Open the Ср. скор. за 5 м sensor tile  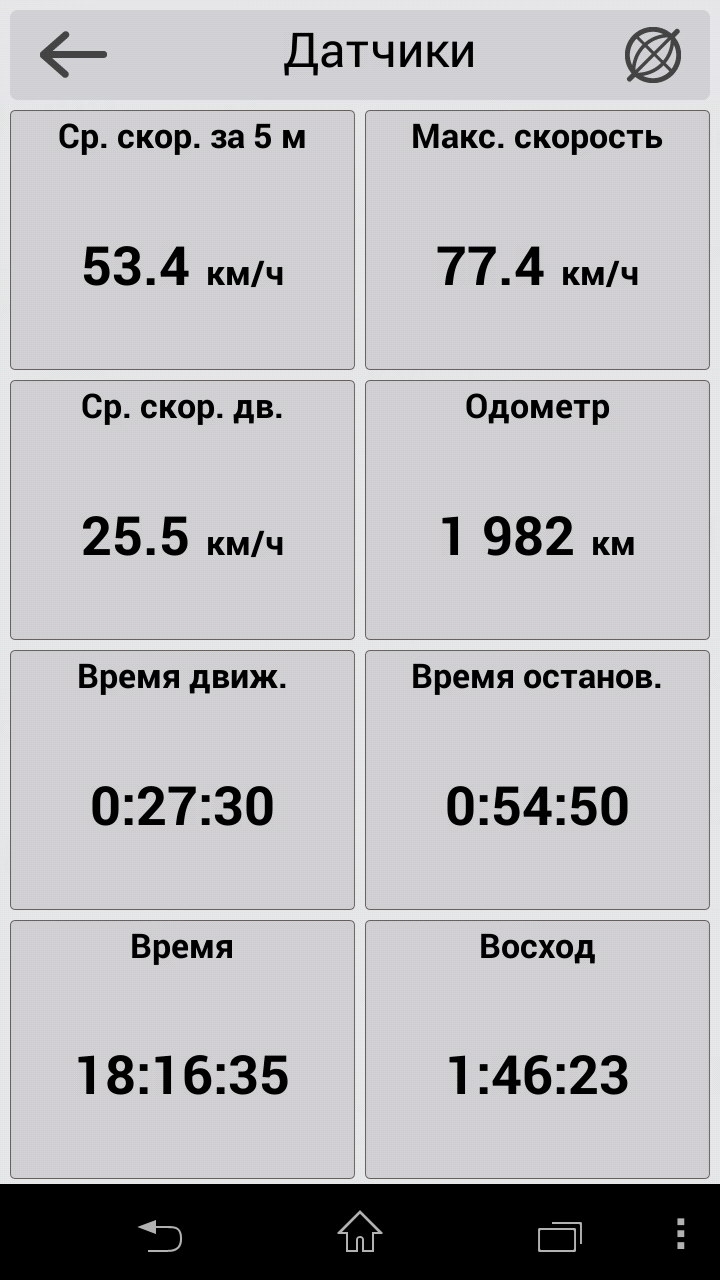[182, 240]
